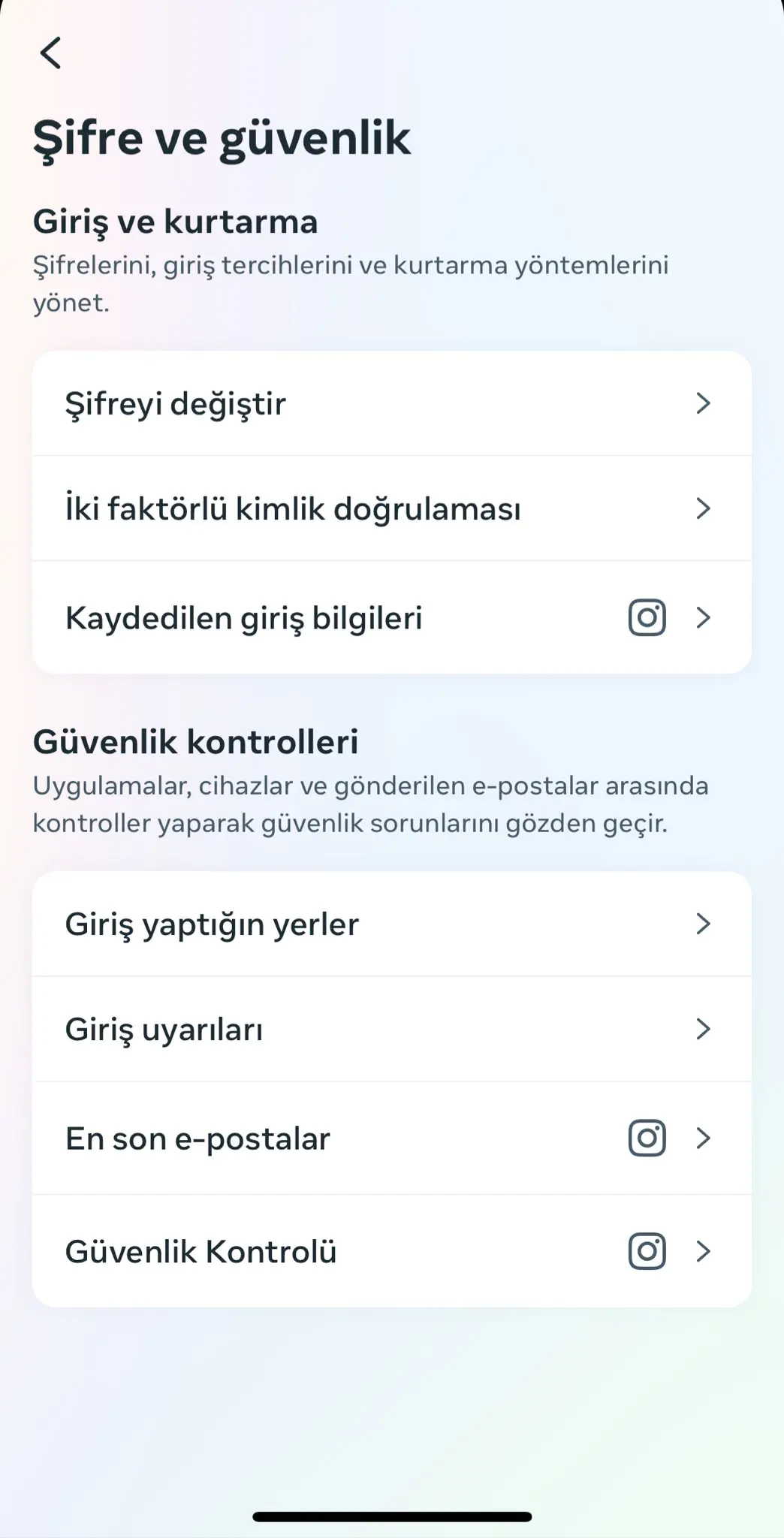Click the Şifre ve güvenlik page title
The image size is (784, 1538).
click(x=222, y=137)
